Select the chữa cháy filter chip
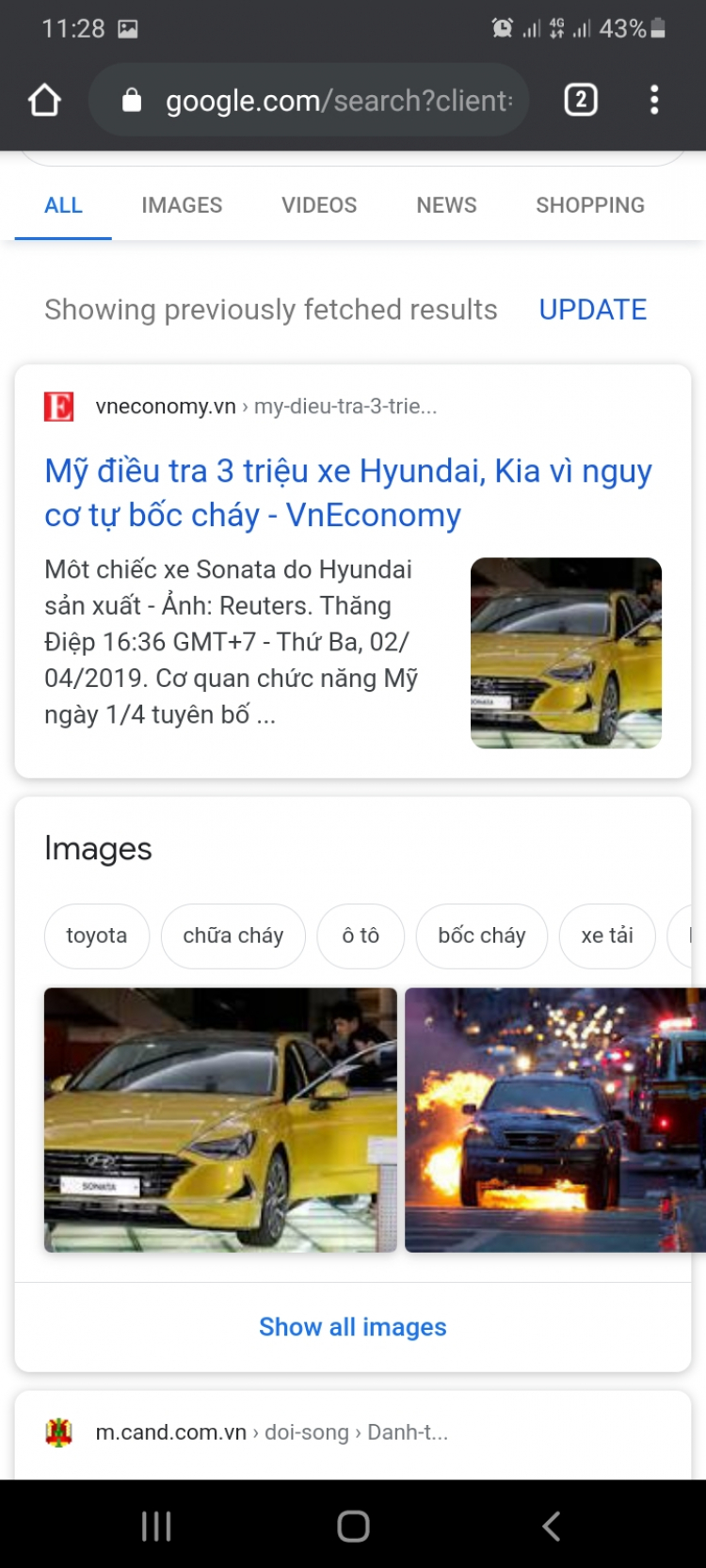 [233, 936]
